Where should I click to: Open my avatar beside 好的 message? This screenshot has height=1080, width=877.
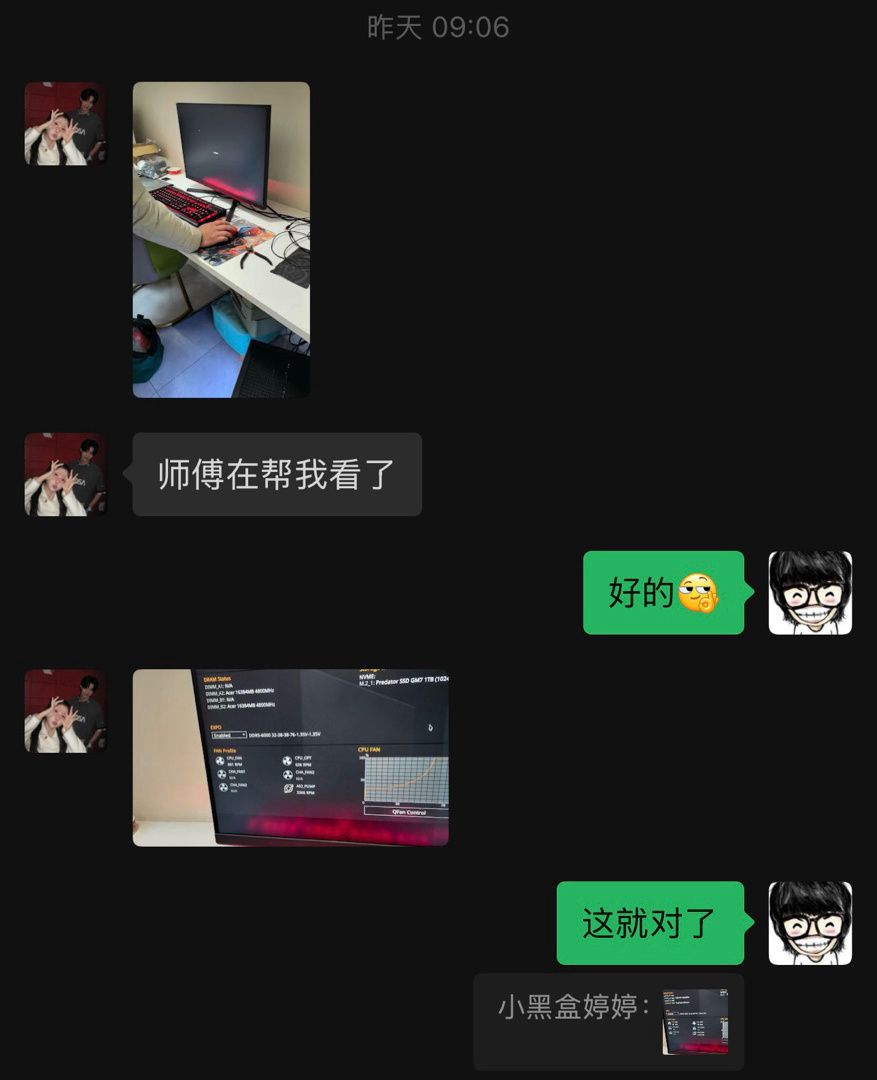(x=810, y=593)
